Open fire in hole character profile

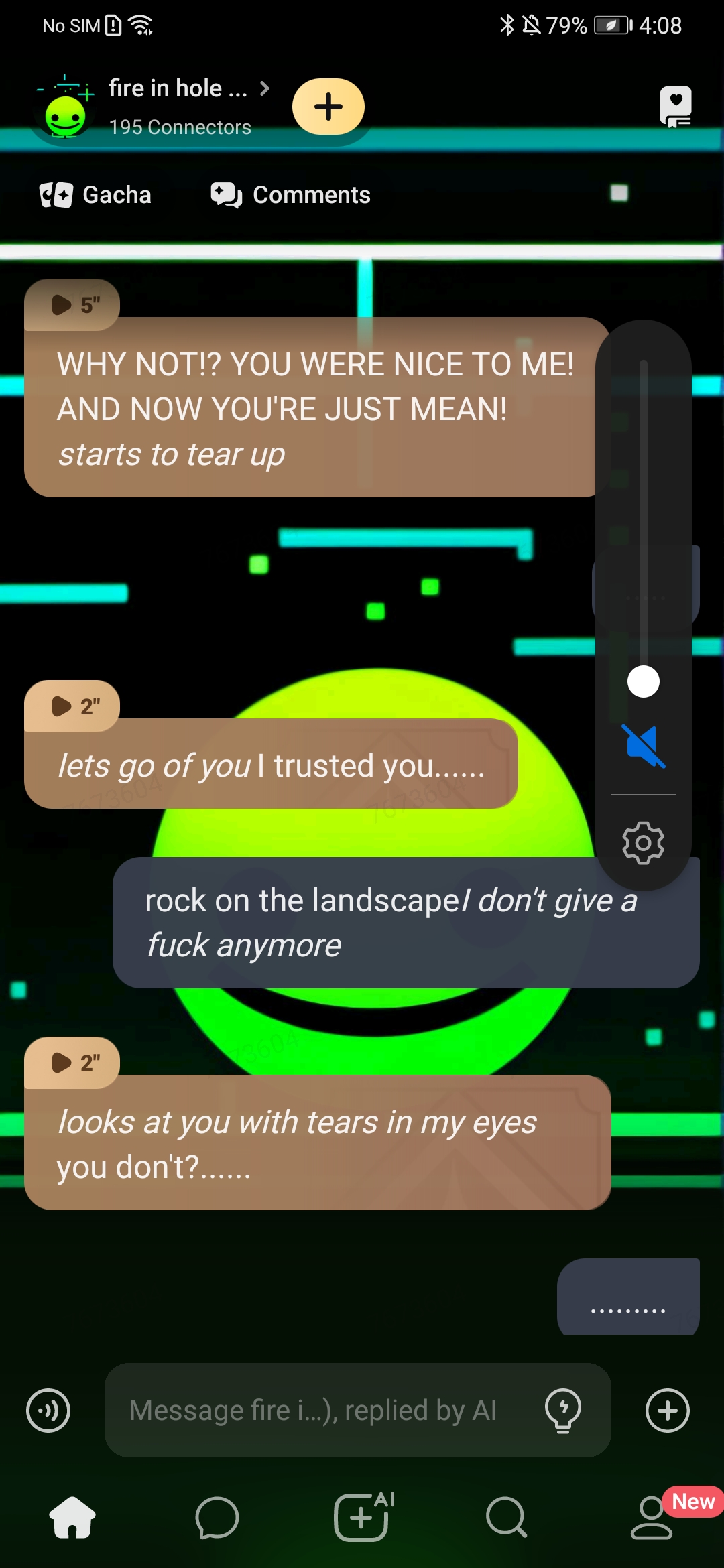[178, 89]
